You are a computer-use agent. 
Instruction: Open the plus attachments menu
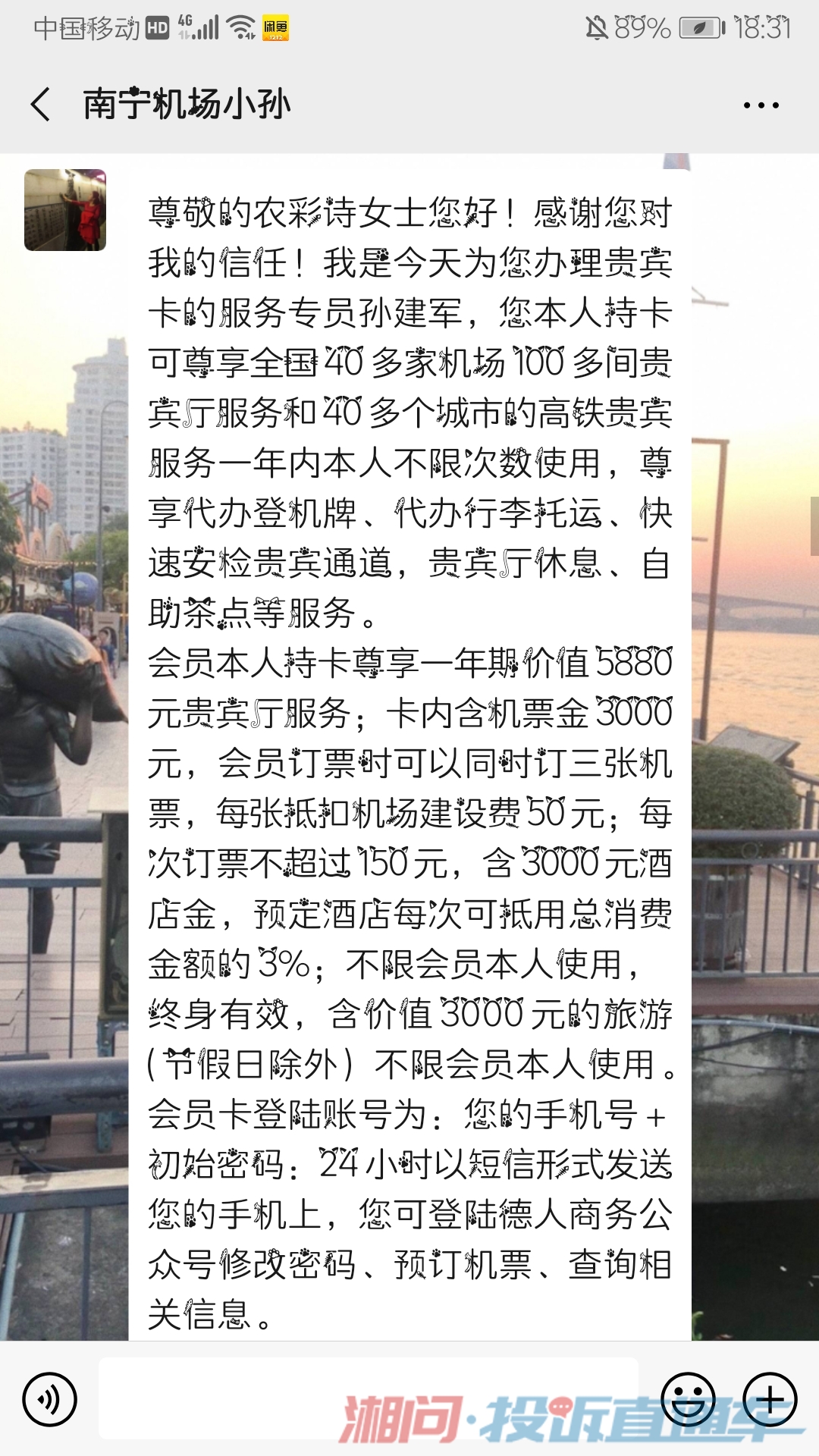[770, 1399]
